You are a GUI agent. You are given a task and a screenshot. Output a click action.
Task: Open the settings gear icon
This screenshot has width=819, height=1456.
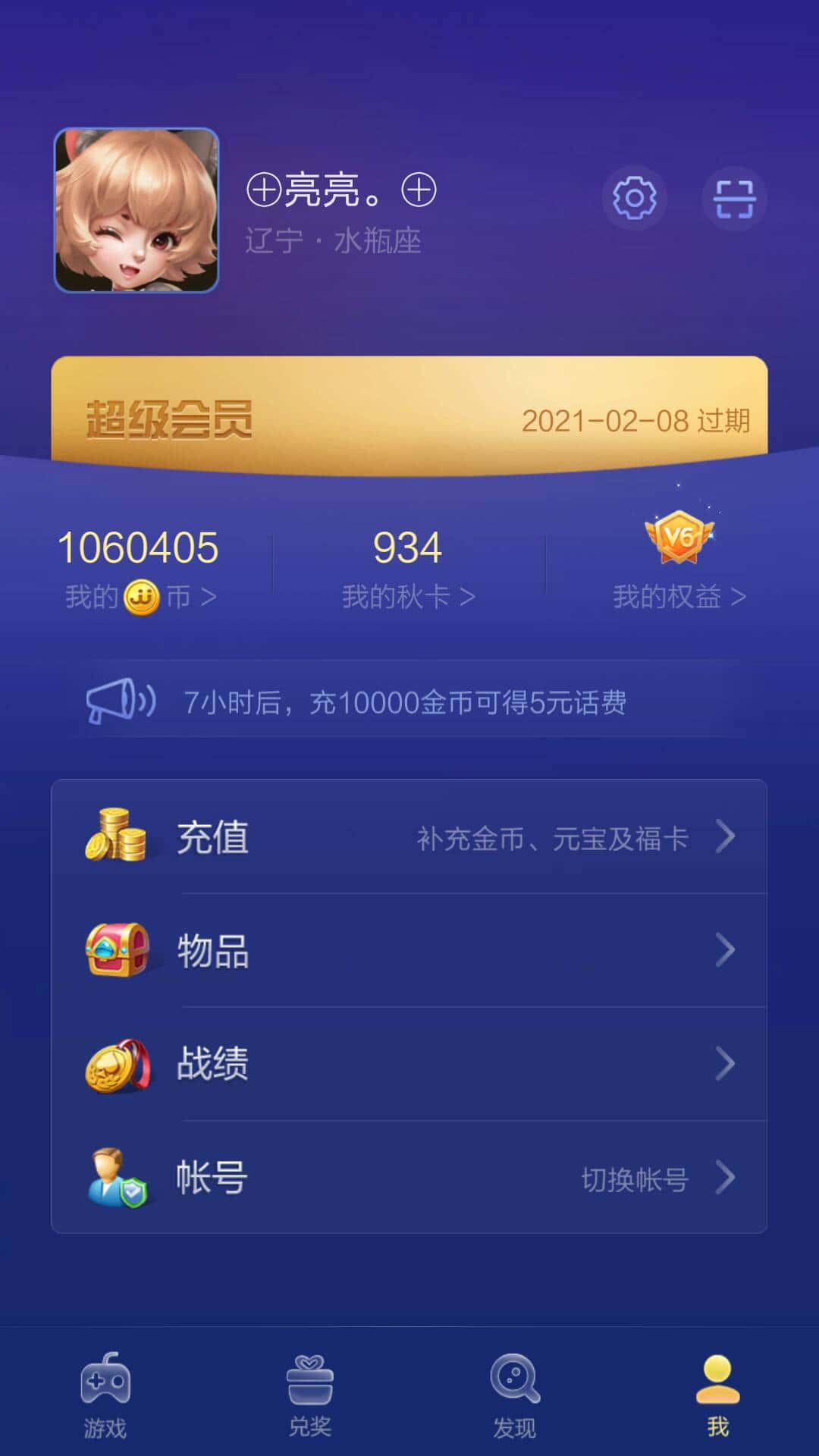[634, 199]
